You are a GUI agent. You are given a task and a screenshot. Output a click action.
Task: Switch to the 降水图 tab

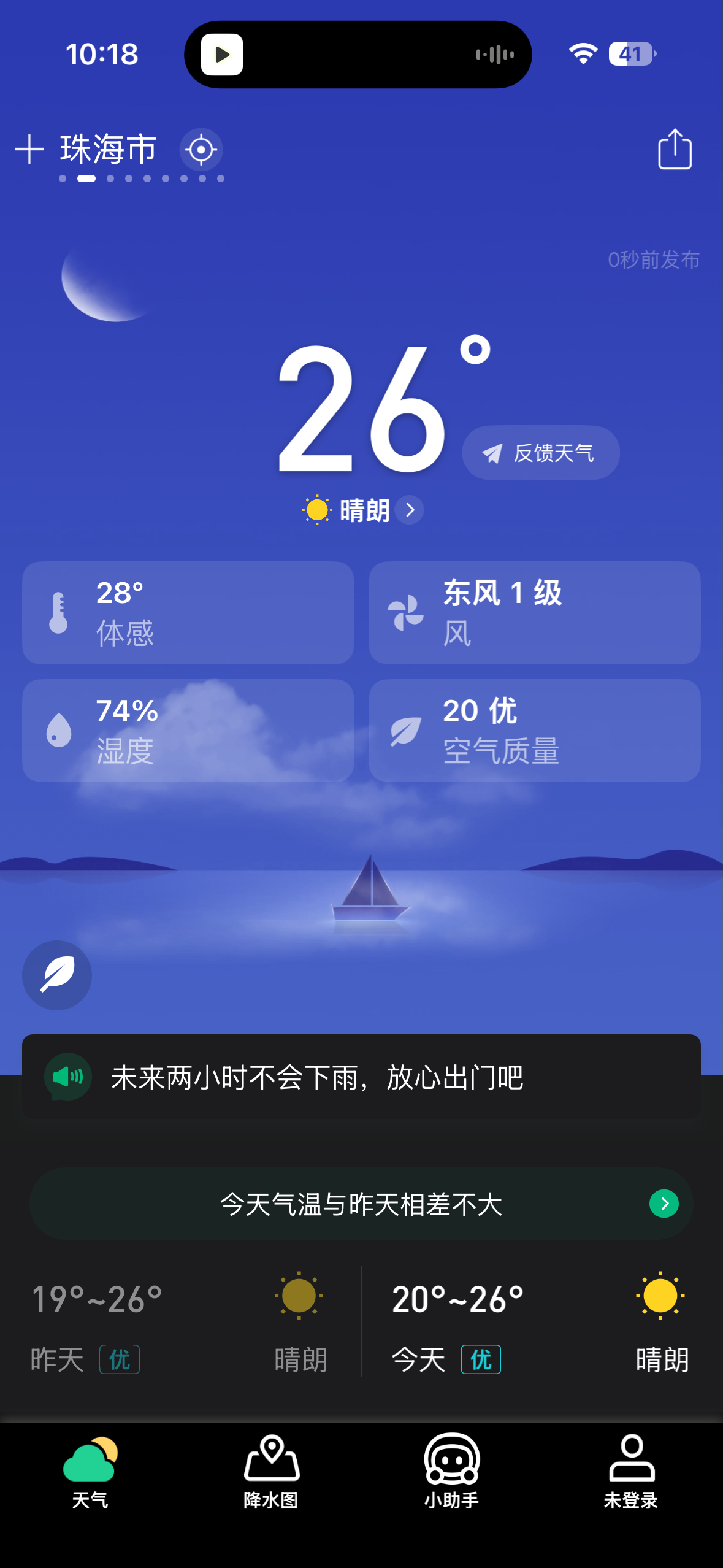click(x=271, y=1472)
